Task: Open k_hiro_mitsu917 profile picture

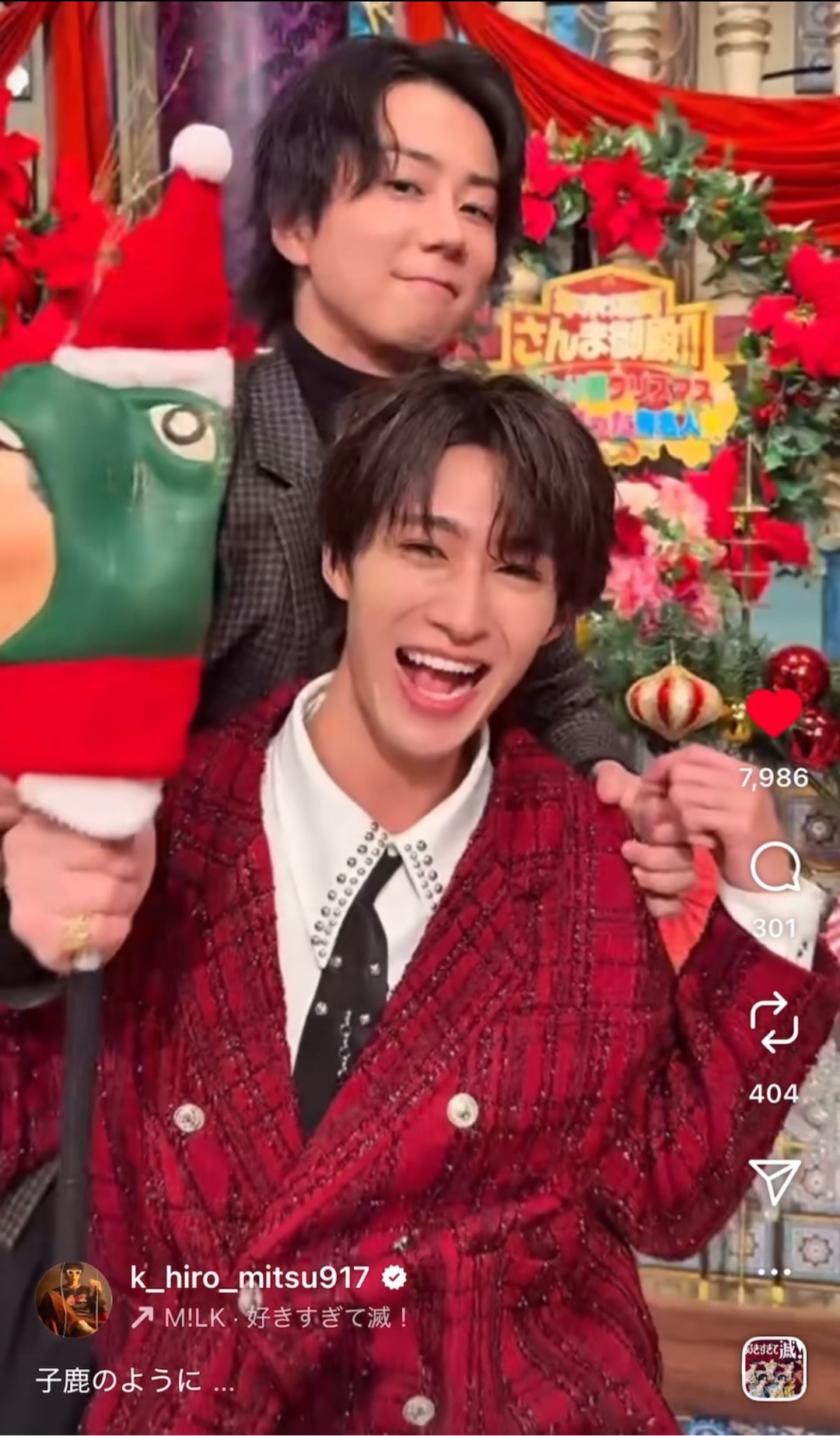Action: pos(74,1298)
